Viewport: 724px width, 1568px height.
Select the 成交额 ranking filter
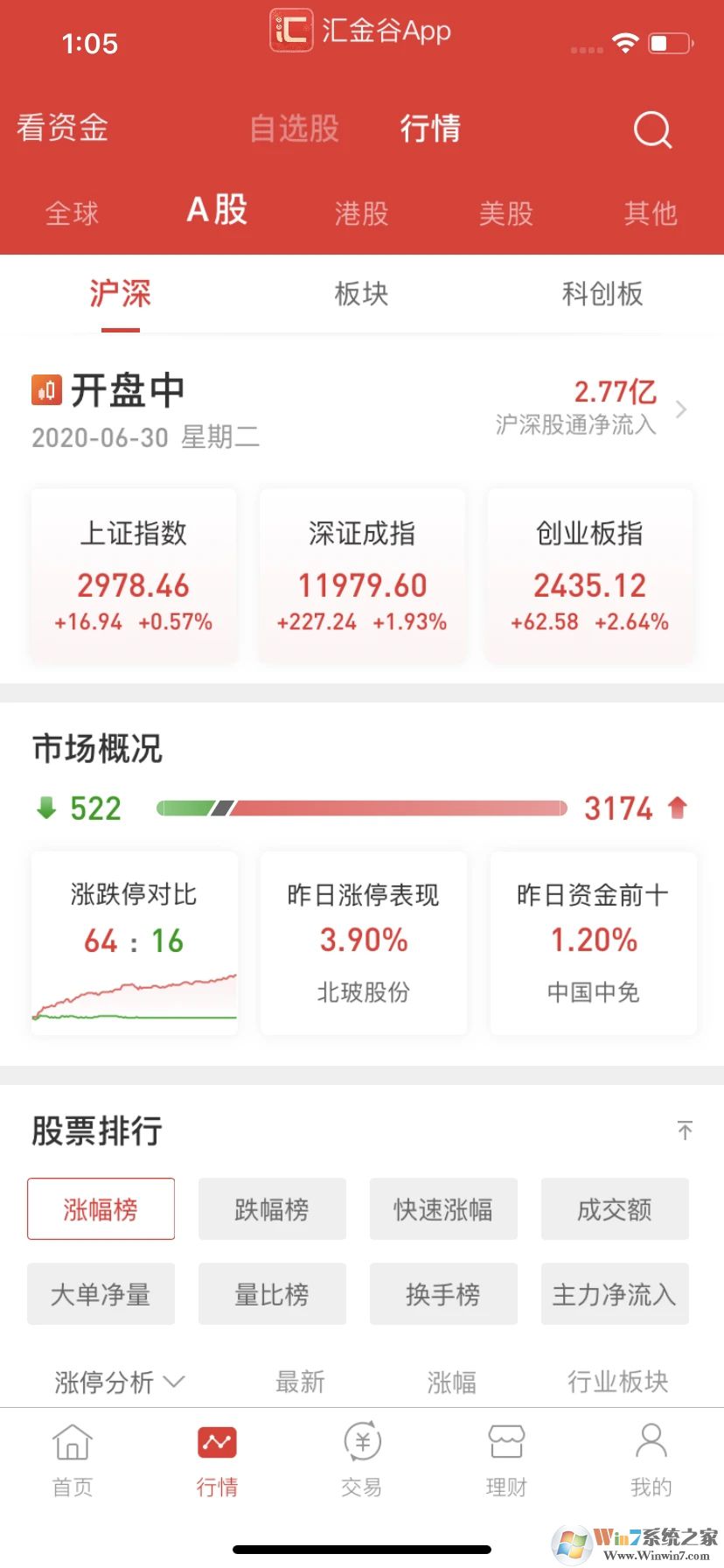tap(615, 1208)
